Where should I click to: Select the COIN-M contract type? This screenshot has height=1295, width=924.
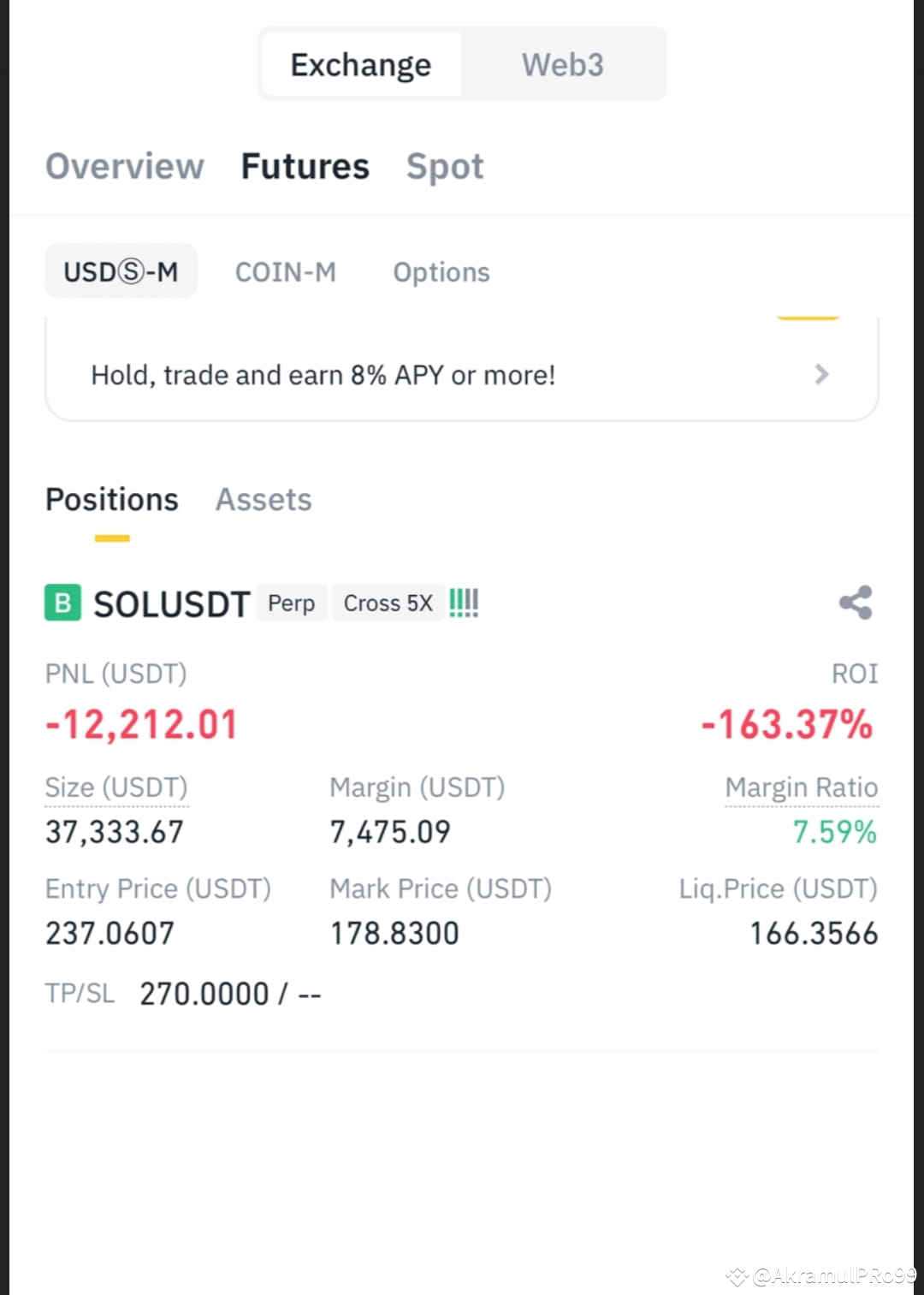point(286,271)
